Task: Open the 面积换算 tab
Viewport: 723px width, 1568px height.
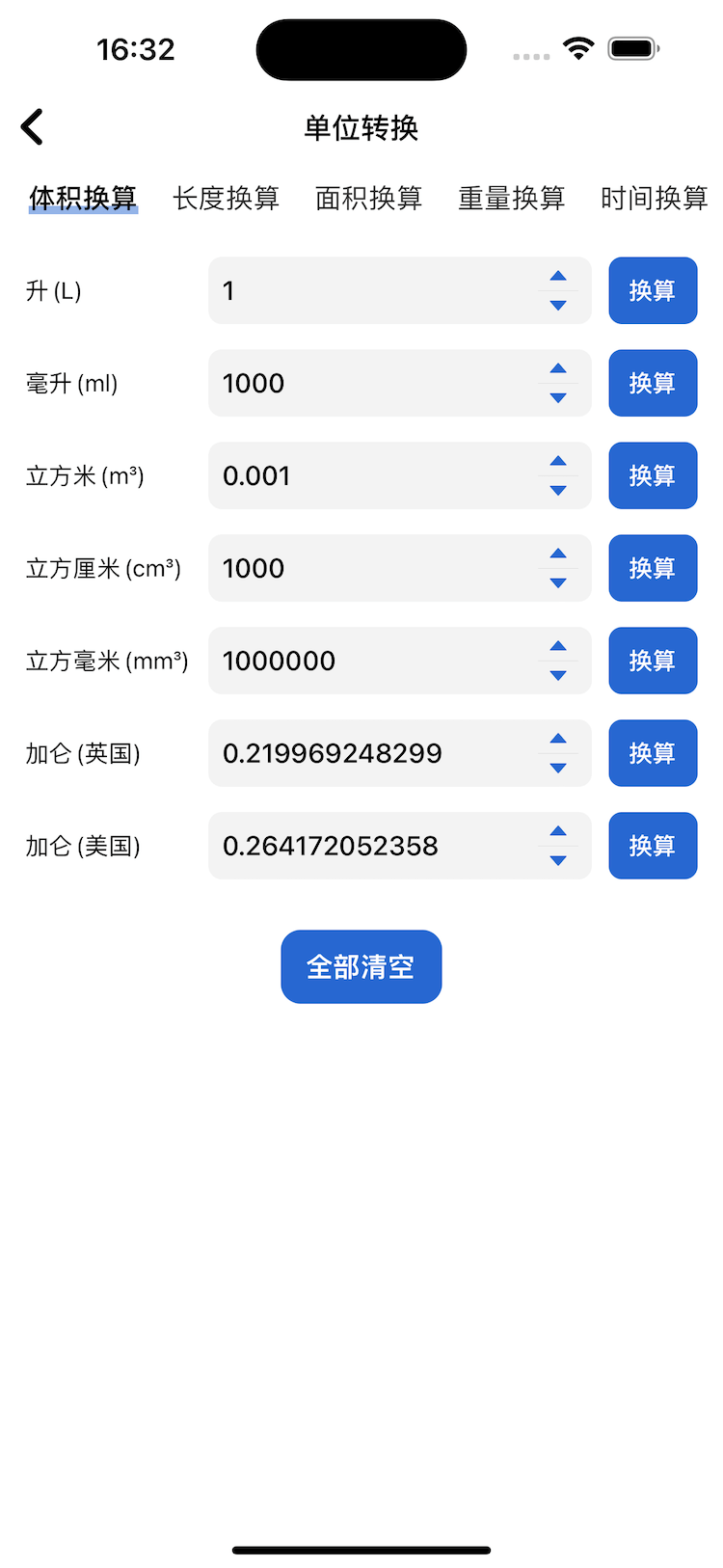Action: [368, 199]
